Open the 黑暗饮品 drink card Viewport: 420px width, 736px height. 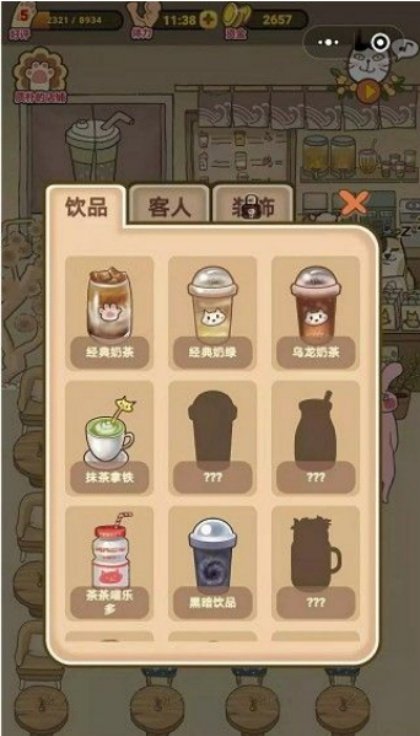pos(213,563)
